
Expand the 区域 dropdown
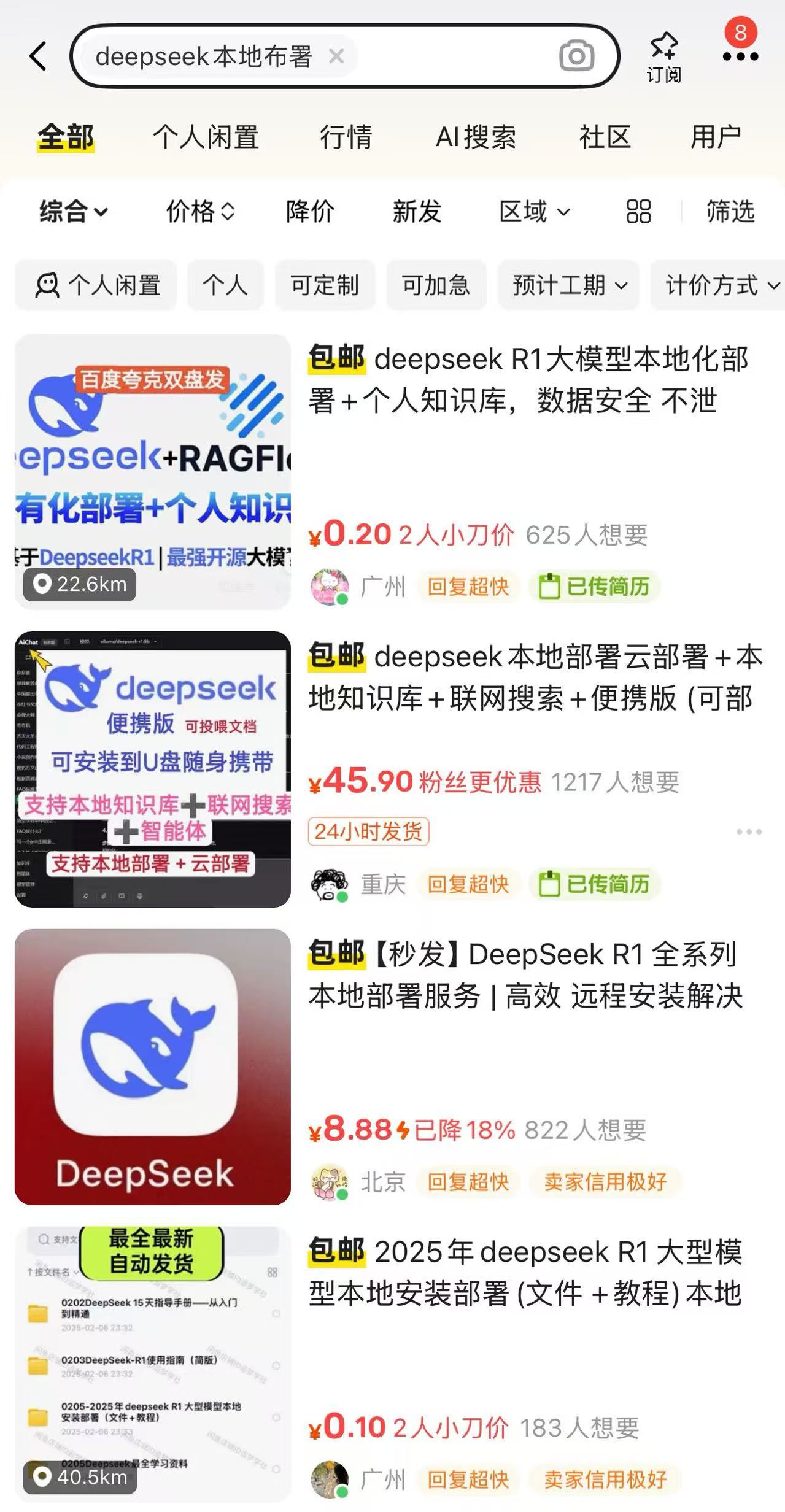coord(535,212)
